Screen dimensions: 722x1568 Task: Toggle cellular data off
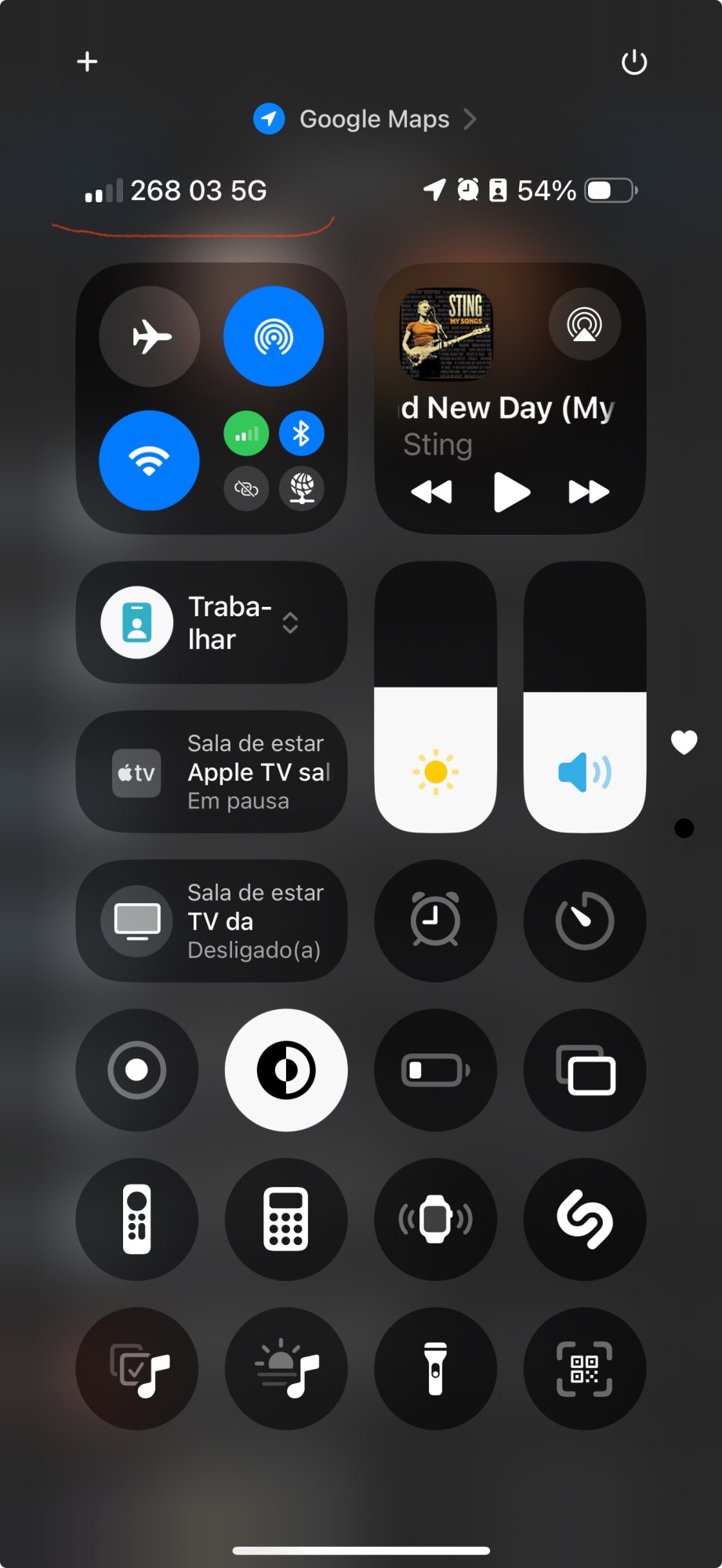pyautogui.click(x=246, y=434)
